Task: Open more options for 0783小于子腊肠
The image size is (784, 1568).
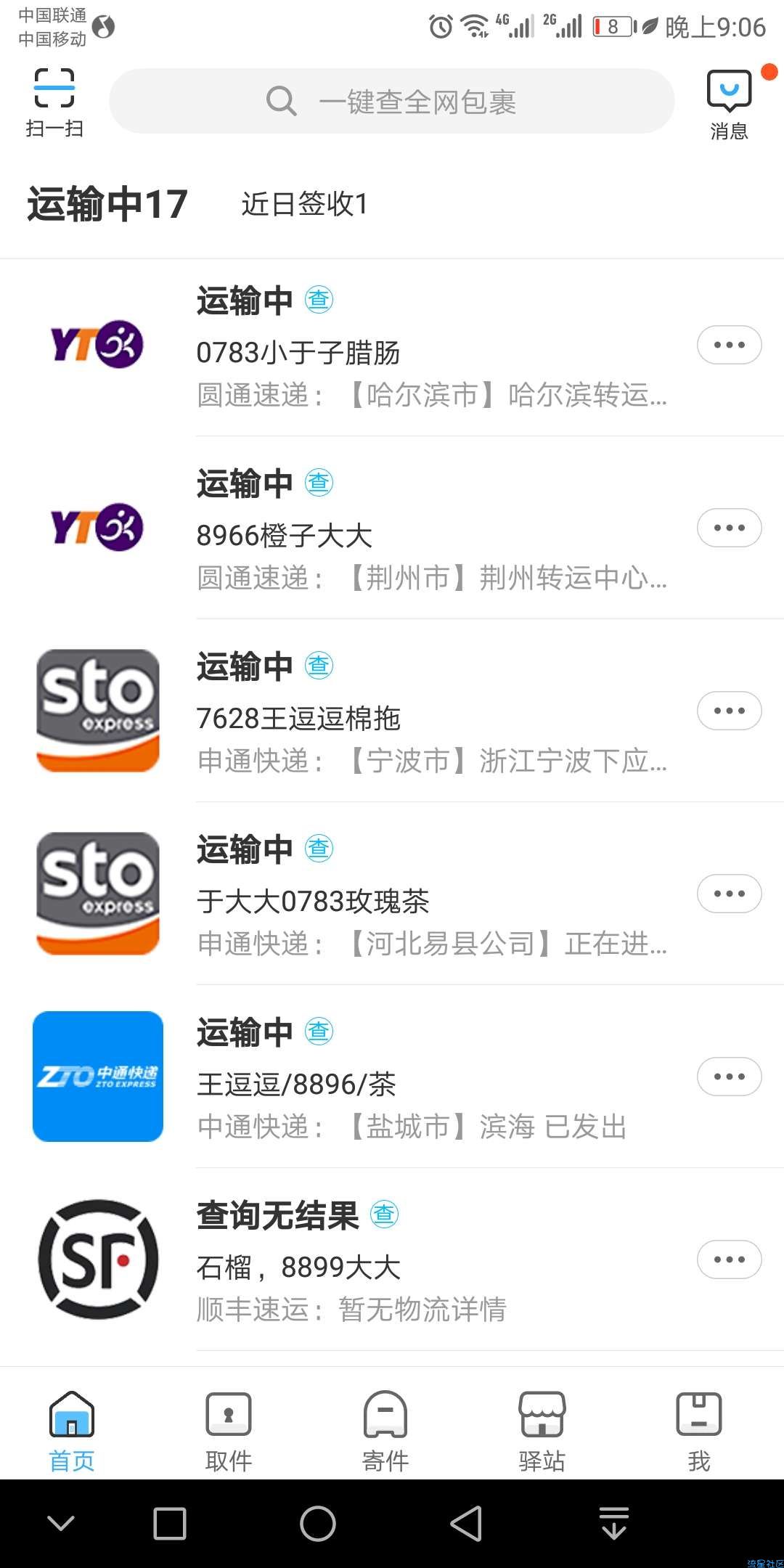Action: 729,345
